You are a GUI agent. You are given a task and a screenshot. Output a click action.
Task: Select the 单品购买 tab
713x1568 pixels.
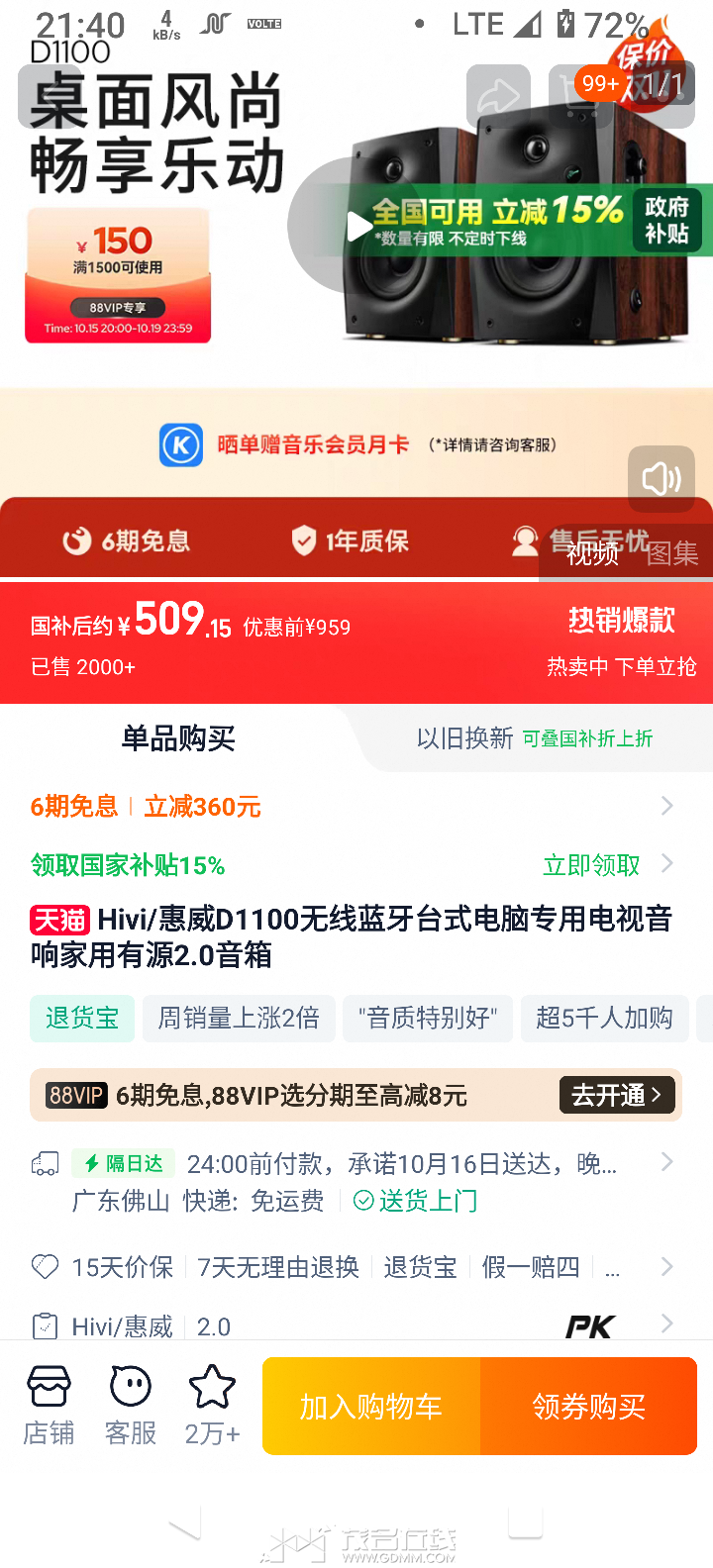tap(178, 738)
